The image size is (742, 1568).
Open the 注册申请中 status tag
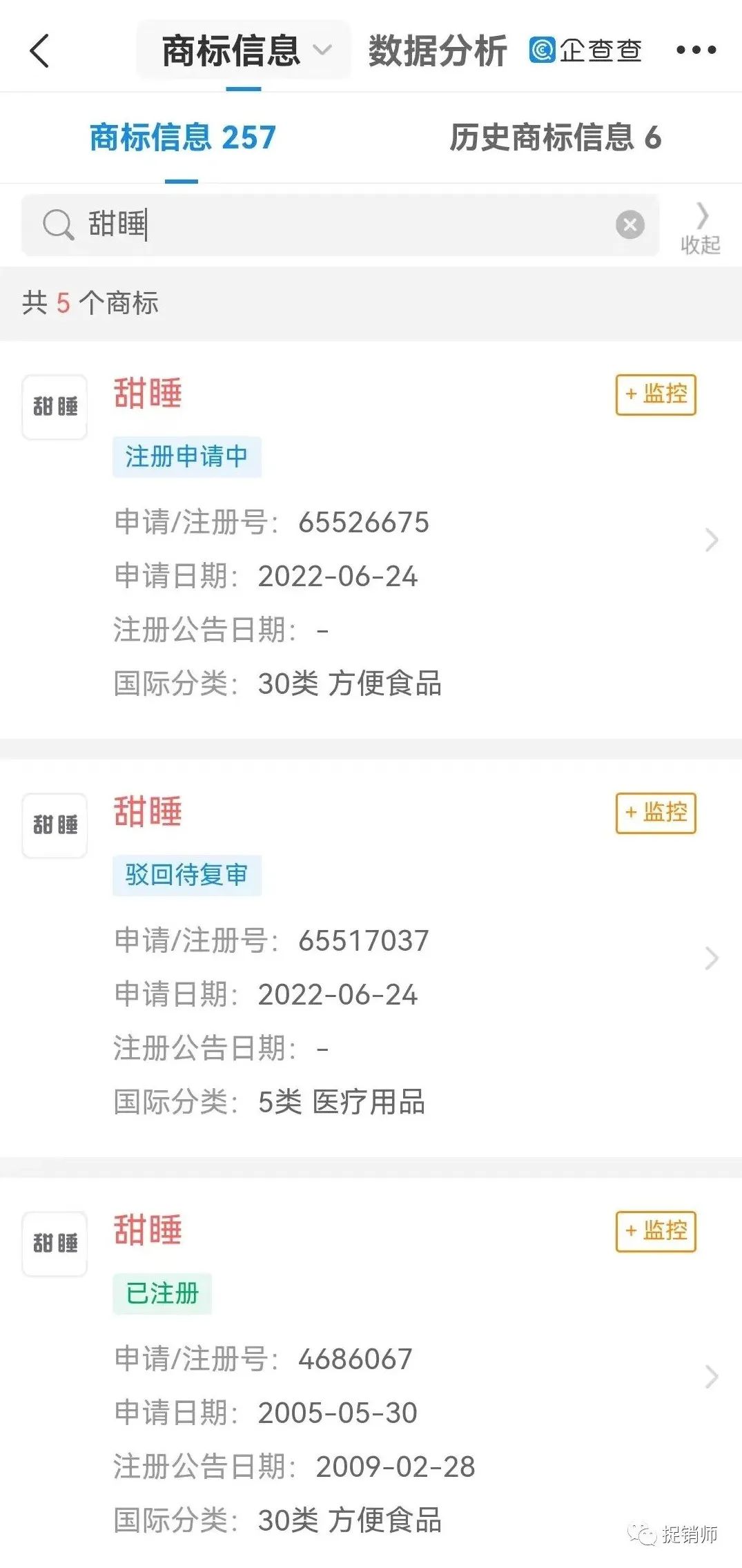[187, 457]
